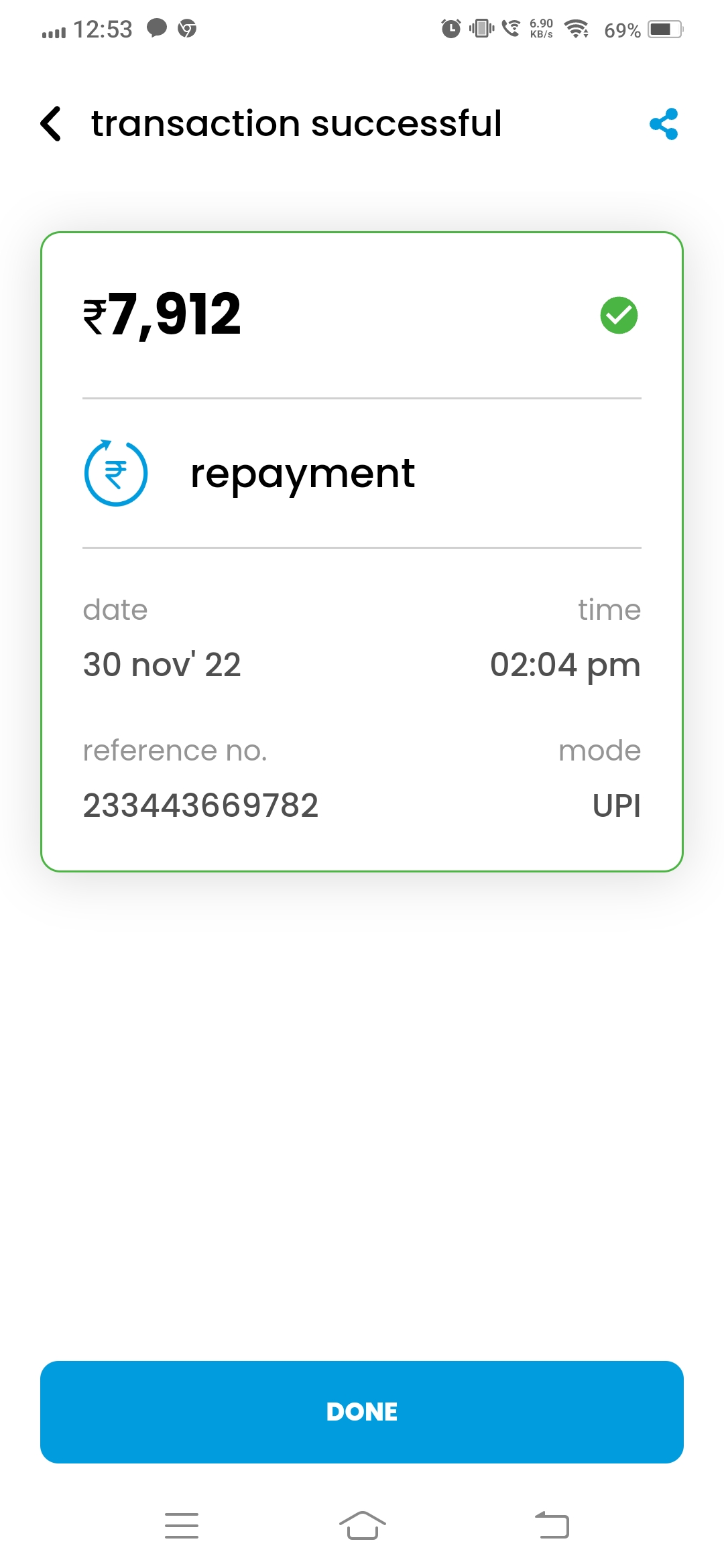Share the transaction receipt
724x1568 pixels.
click(x=664, y=124)
